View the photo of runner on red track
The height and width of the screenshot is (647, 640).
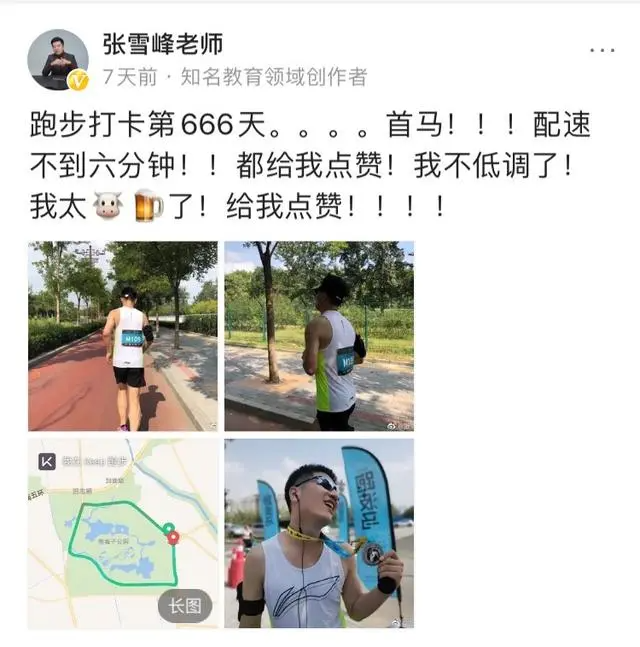pyautogui.click(x=123, y=336)
